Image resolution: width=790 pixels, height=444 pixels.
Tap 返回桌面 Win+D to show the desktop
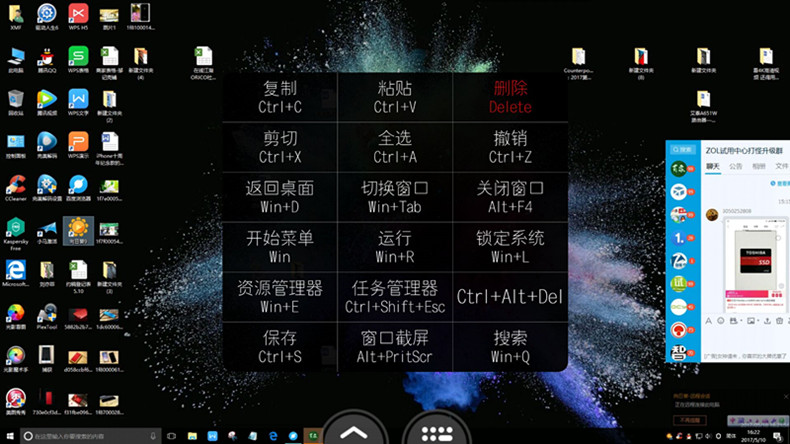(280, 197)
